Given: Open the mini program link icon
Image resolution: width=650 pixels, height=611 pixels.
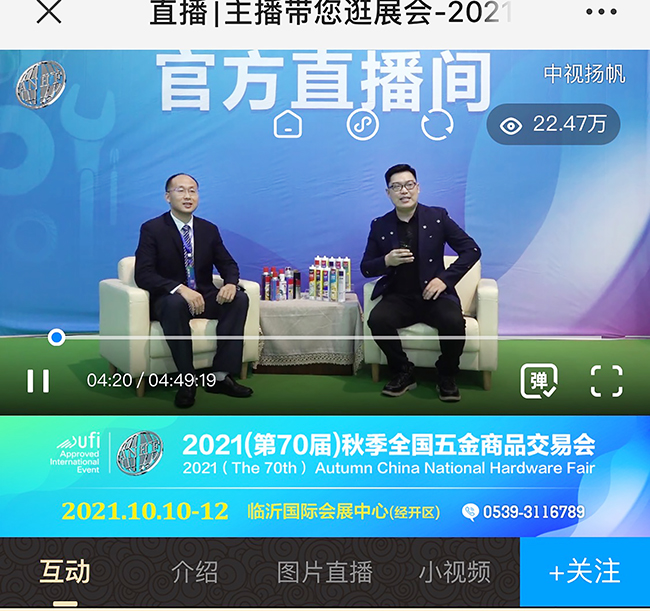Looking at the screenshot, I should [x=362, y=126].
